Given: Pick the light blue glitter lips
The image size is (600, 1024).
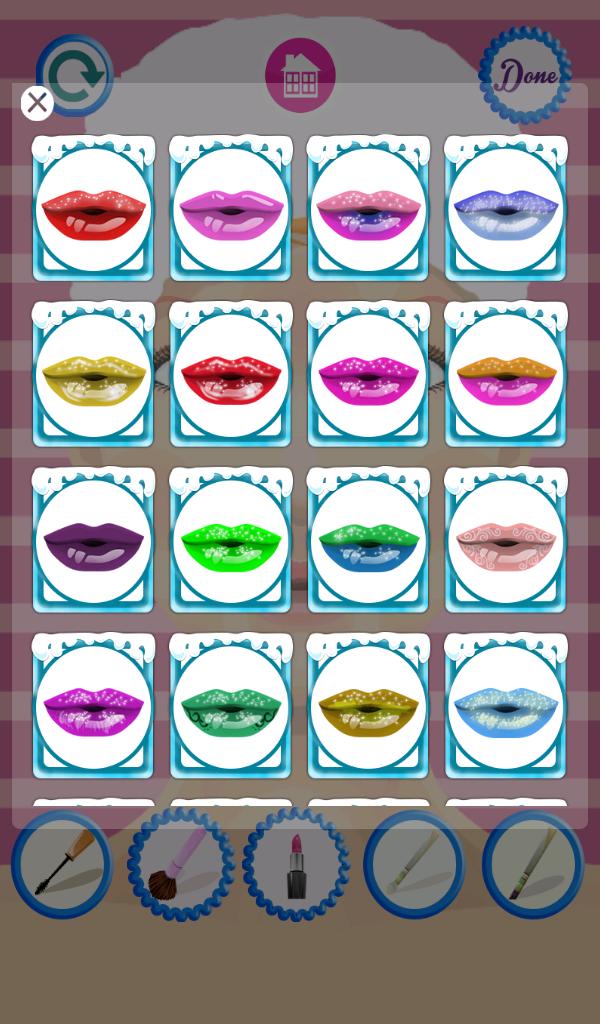Looking at the screenshot, I should coord(505,707).
